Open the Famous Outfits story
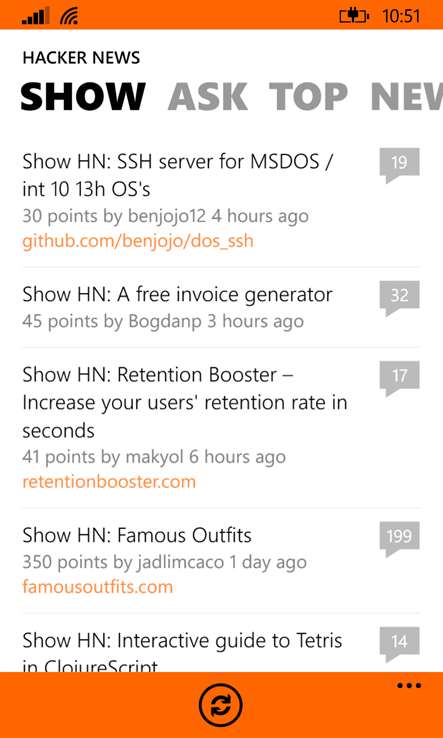 137,535
